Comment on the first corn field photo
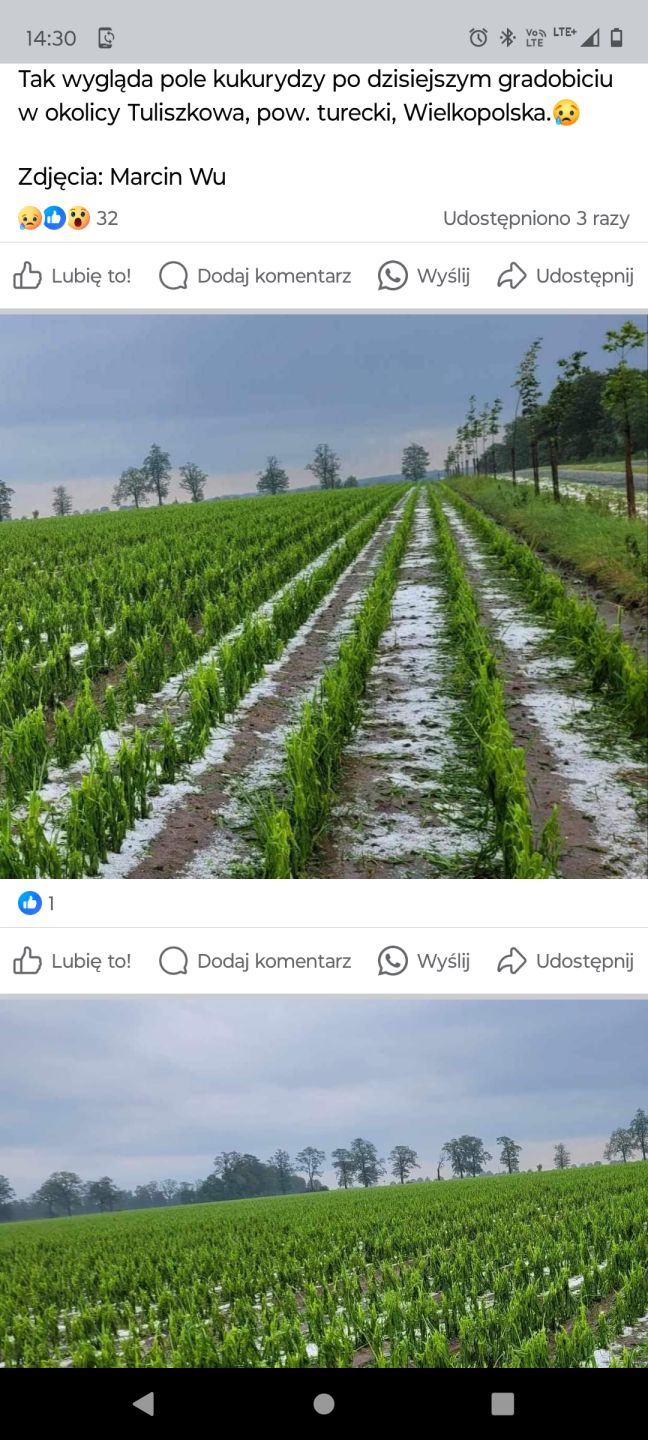The image size is (648, 1440). coord(256,961)
